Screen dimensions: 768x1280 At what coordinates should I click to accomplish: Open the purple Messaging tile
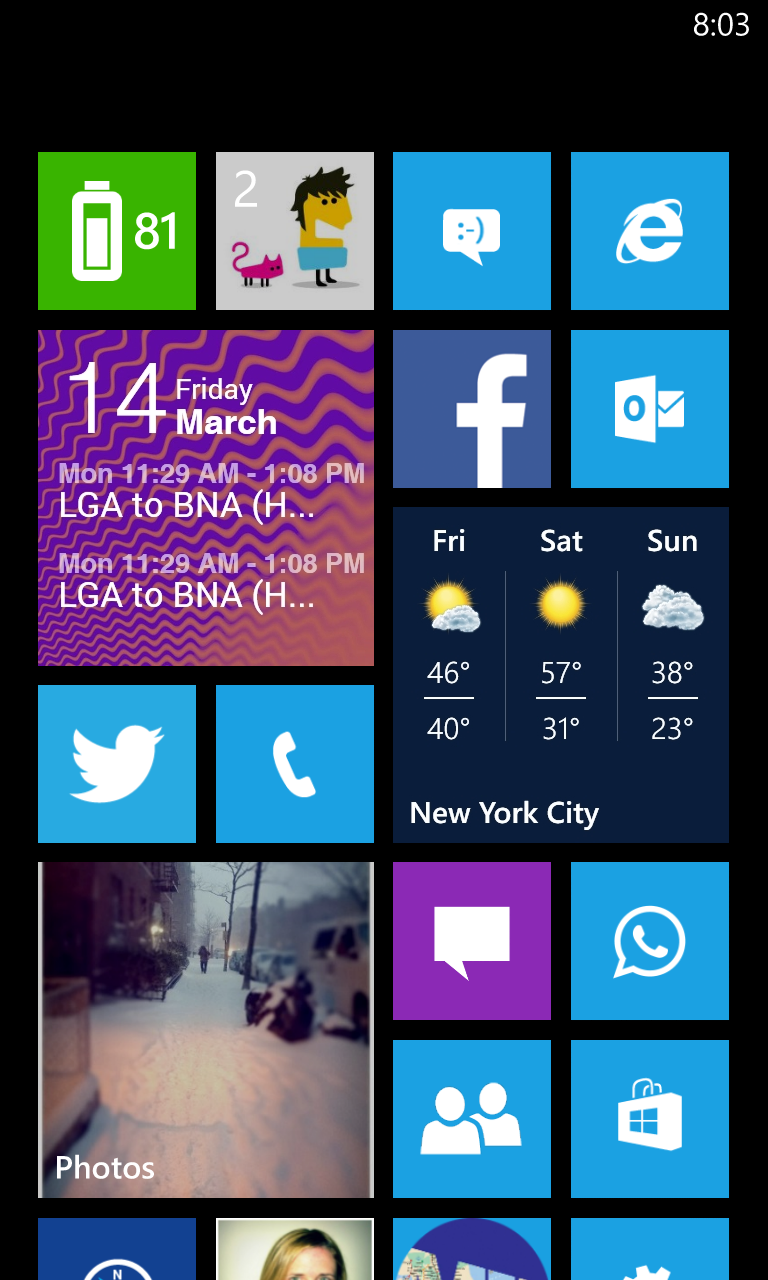point(472,941)
